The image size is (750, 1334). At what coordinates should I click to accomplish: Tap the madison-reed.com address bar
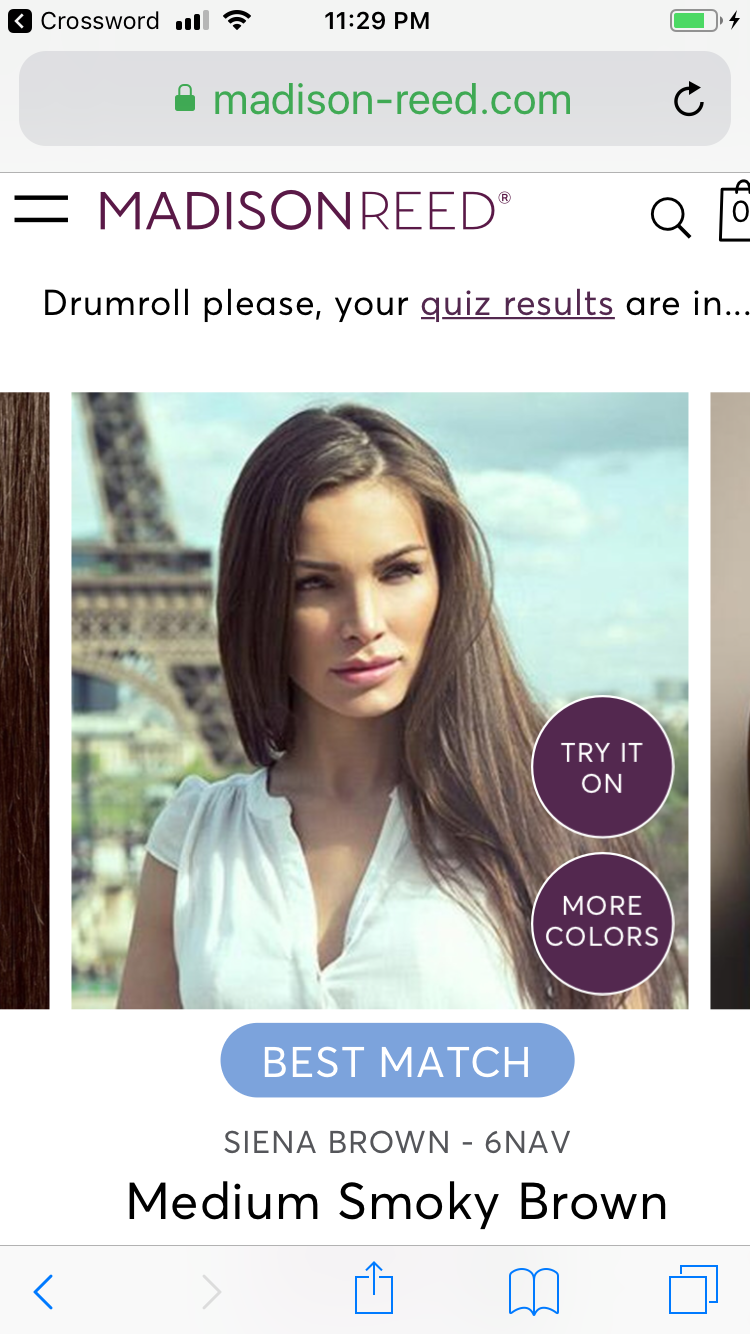click(x=374, y=99)
